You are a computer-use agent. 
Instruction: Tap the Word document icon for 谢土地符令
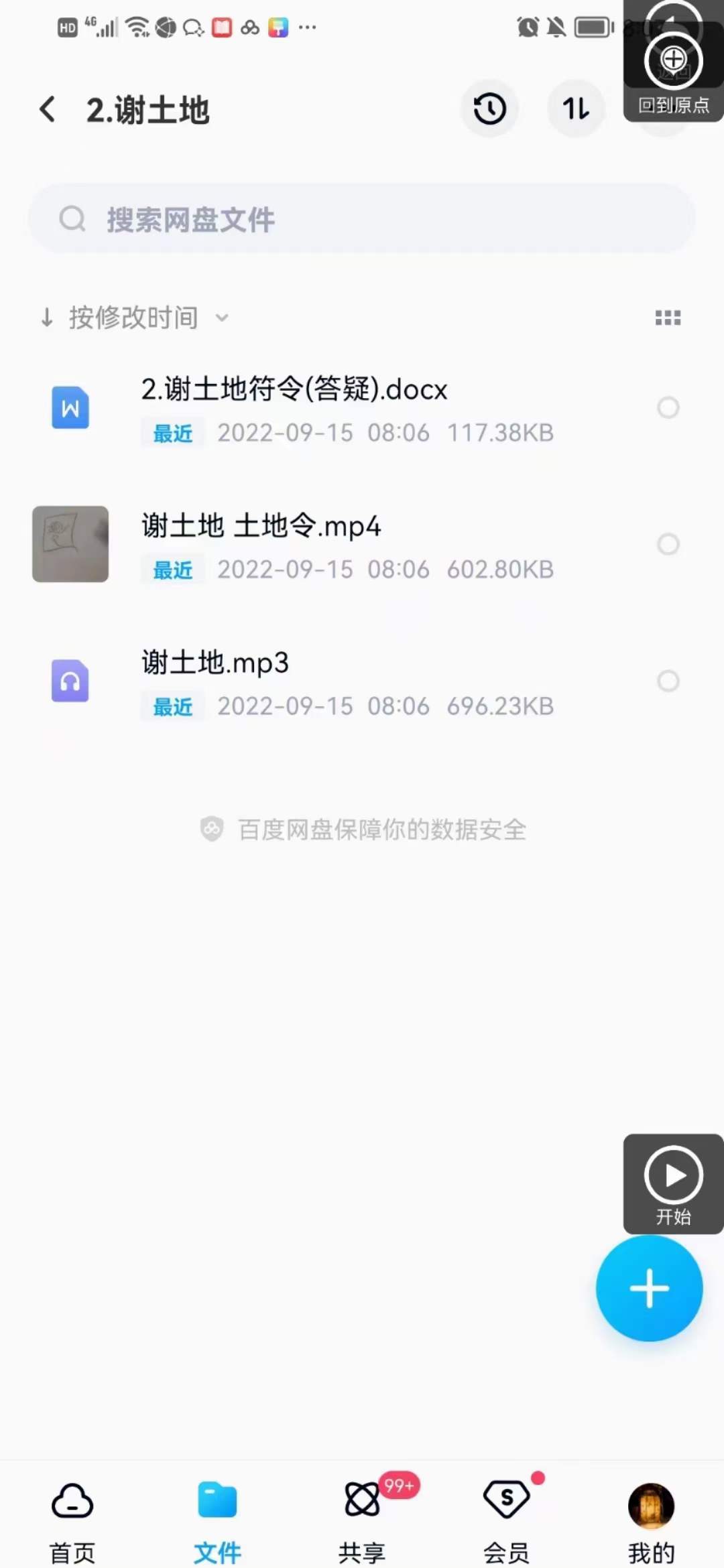pyautogui.click(x=70, y=408)
